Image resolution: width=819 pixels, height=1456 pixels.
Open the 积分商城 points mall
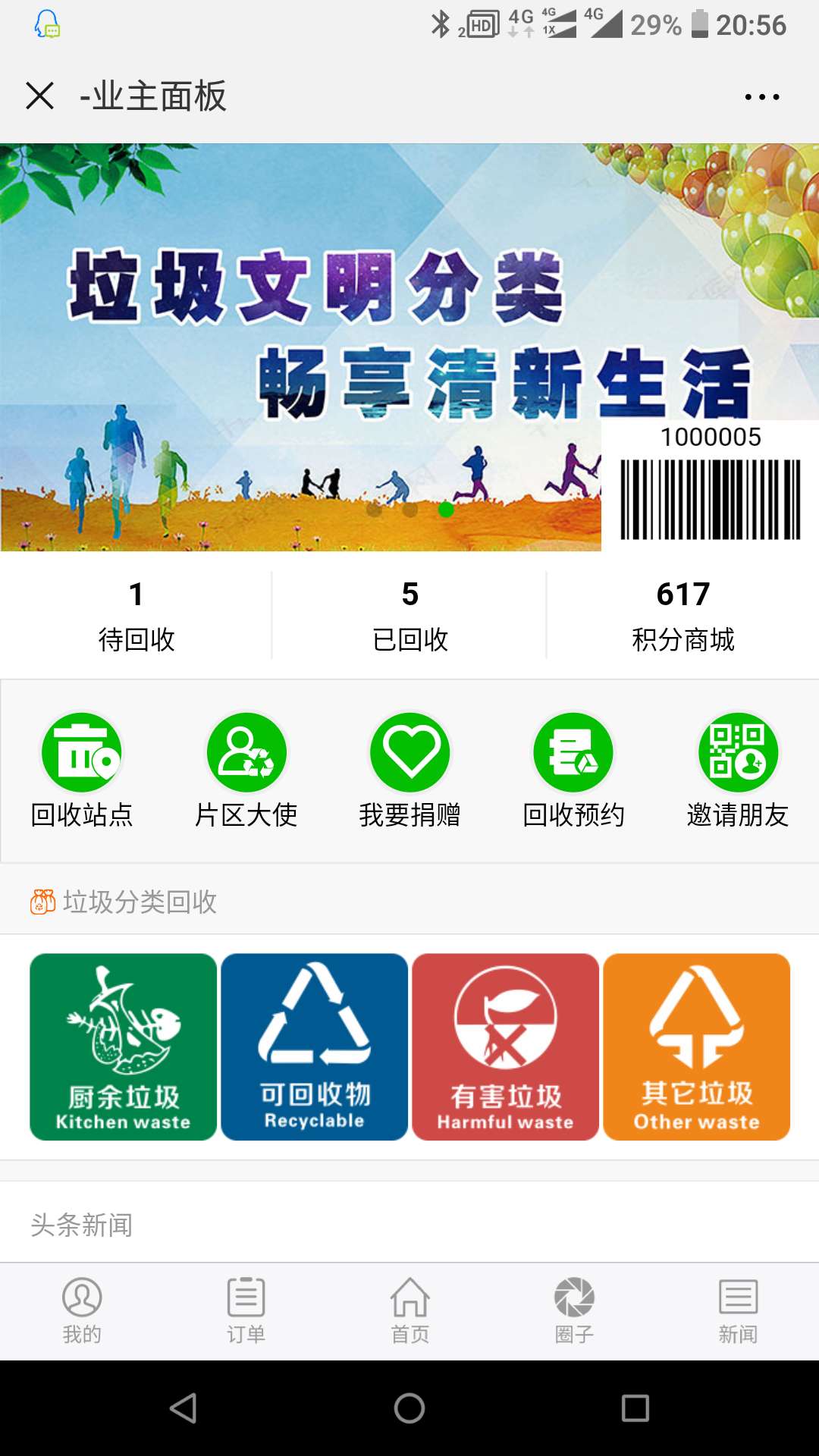tap(682, 615)
